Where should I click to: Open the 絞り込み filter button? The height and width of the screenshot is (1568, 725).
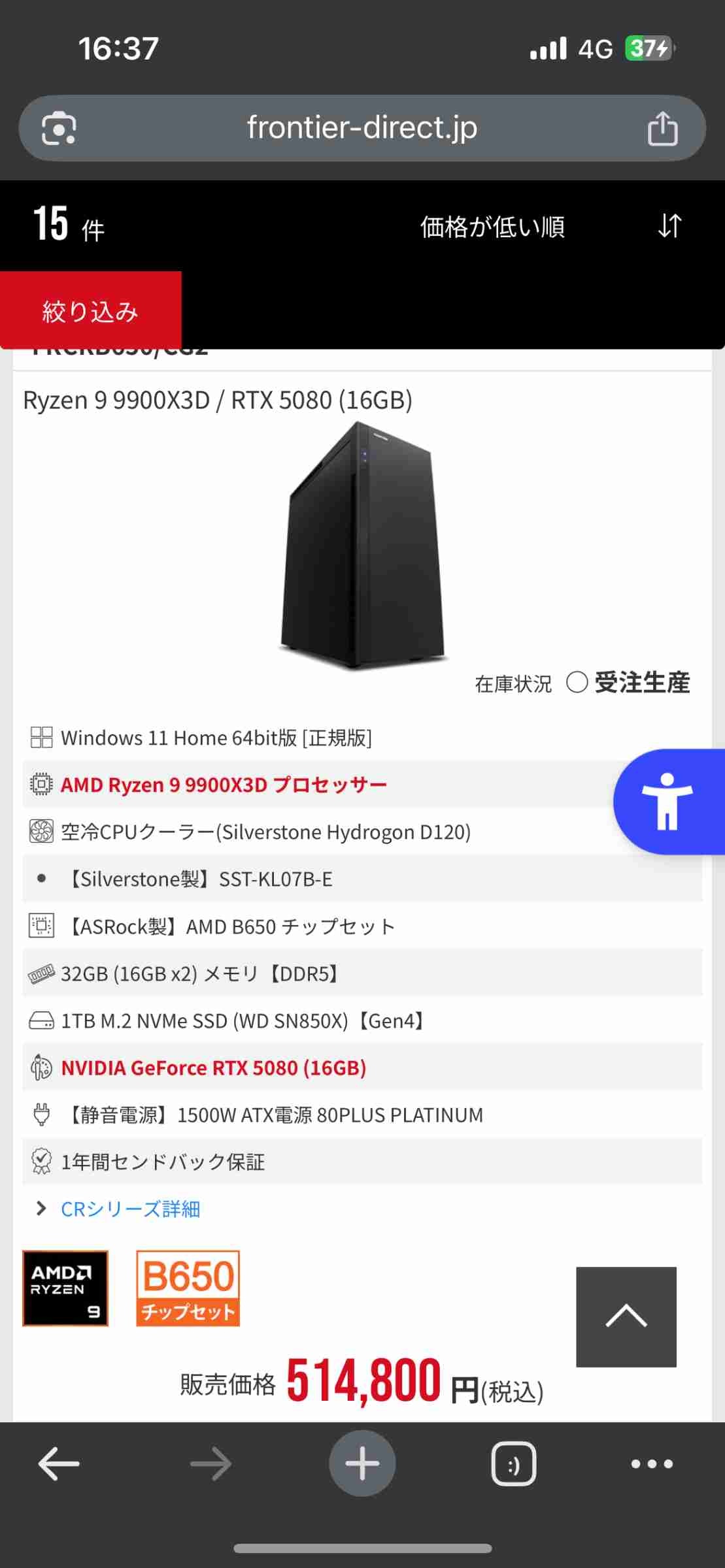pos(91,311)
